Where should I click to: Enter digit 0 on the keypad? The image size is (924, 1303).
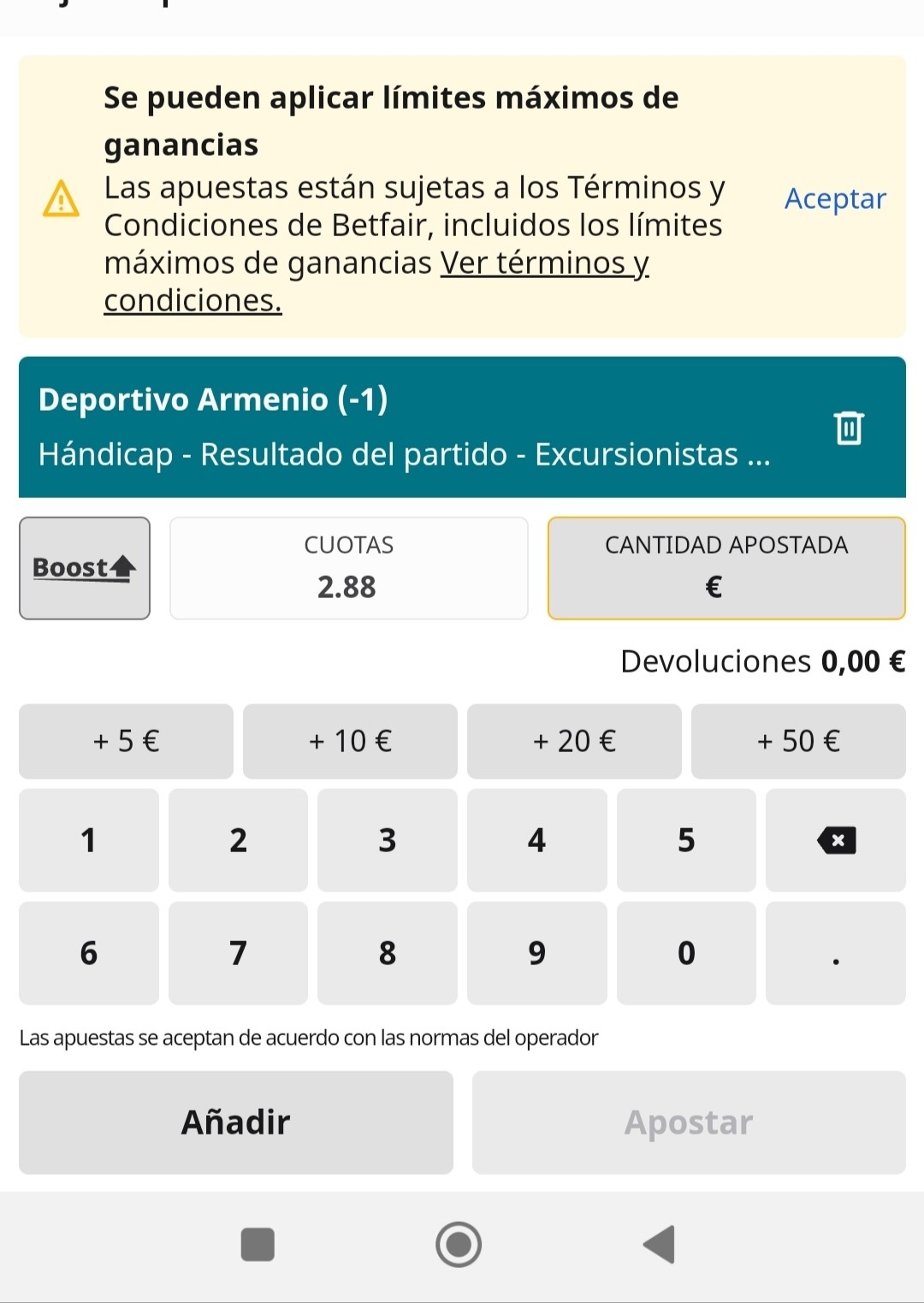[x=686, y=953]
